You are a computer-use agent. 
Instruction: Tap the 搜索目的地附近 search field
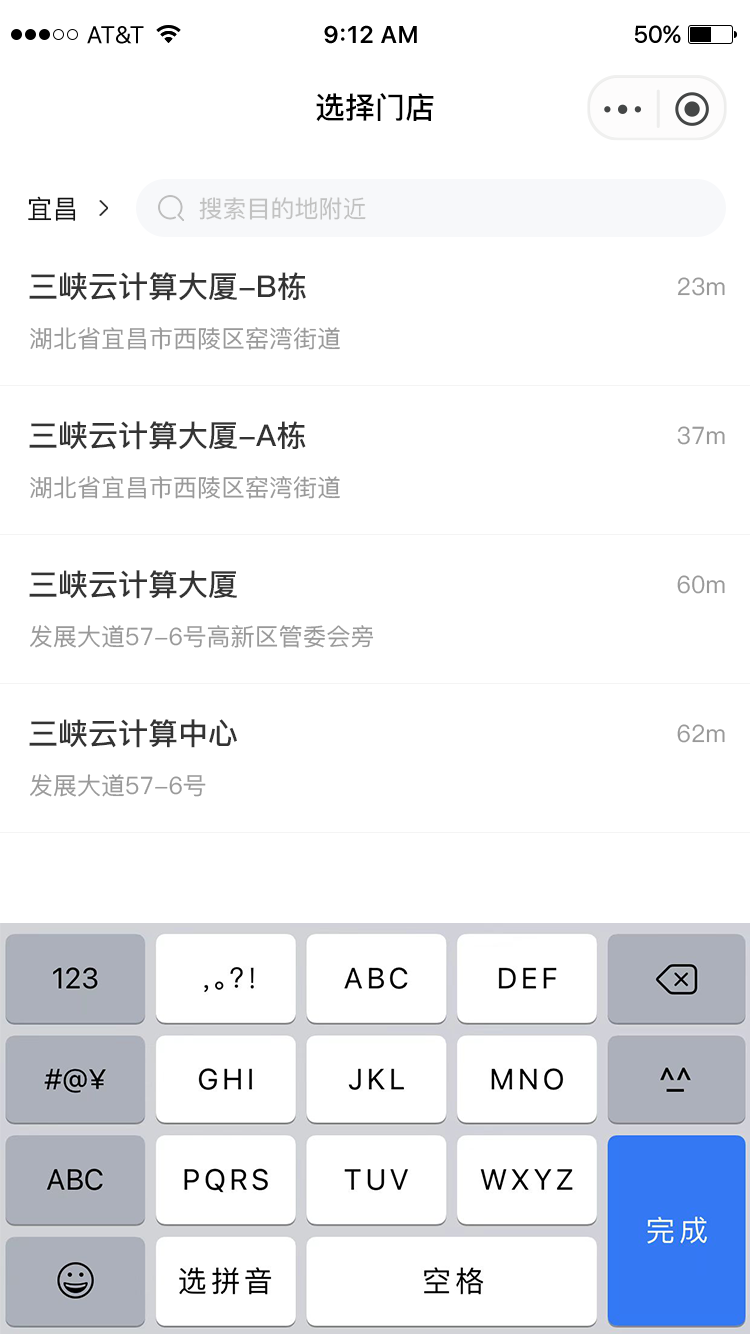(430, 209)
